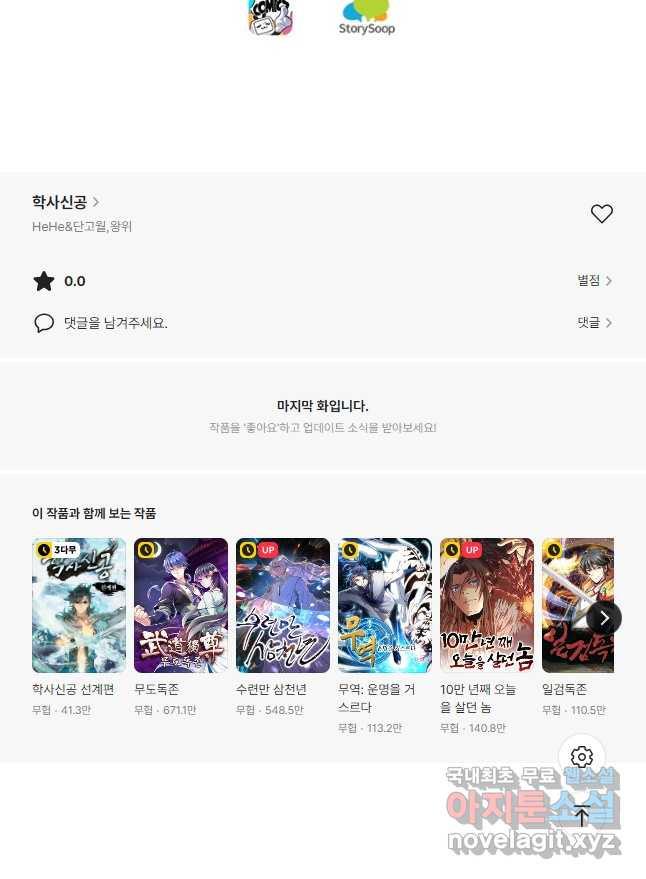The image size is (646, 879).
Task: Open the 10만 년째 오늘을 살던 놈 webtoon
Action: click(x=487, y=606)
